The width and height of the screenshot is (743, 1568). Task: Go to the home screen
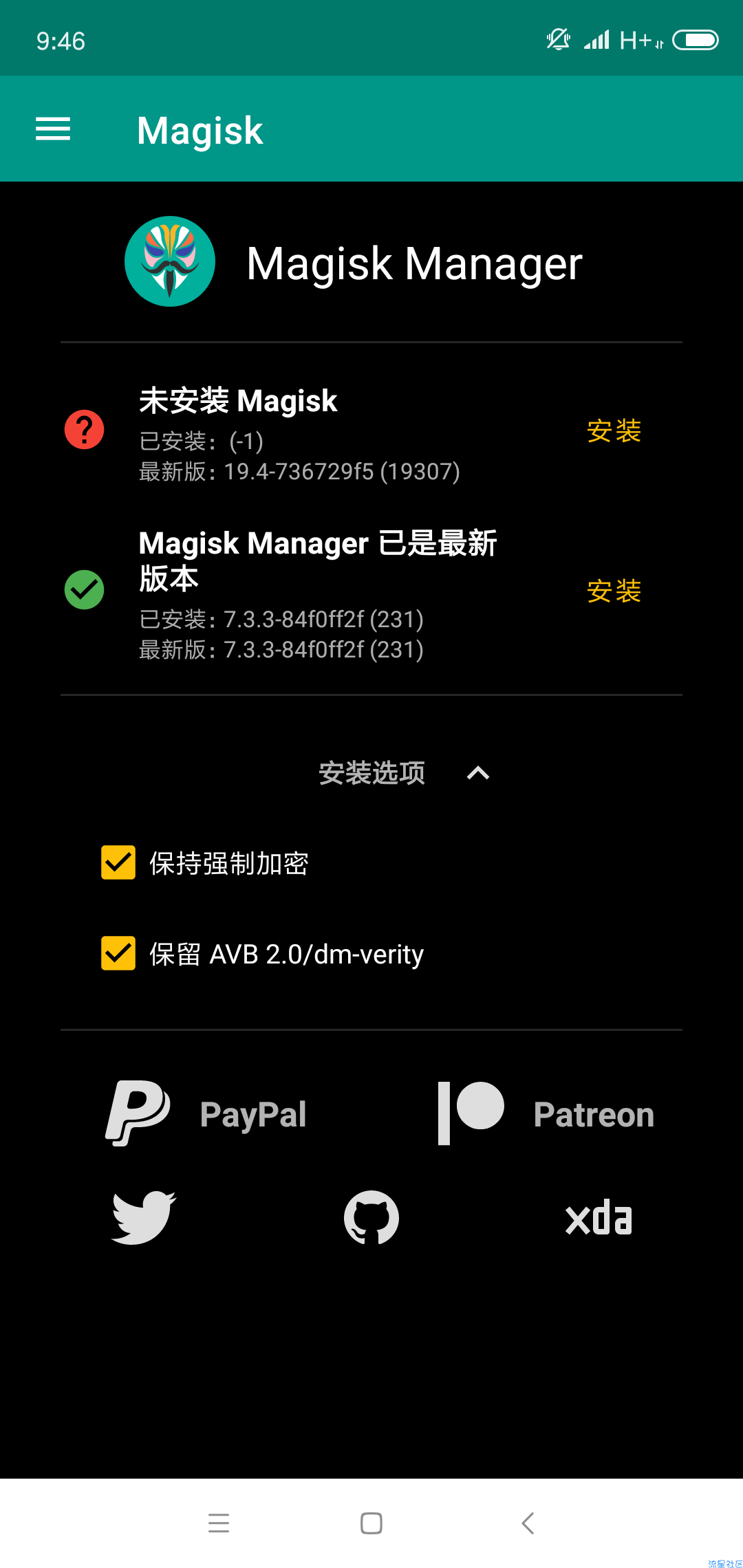[371, 1523]
